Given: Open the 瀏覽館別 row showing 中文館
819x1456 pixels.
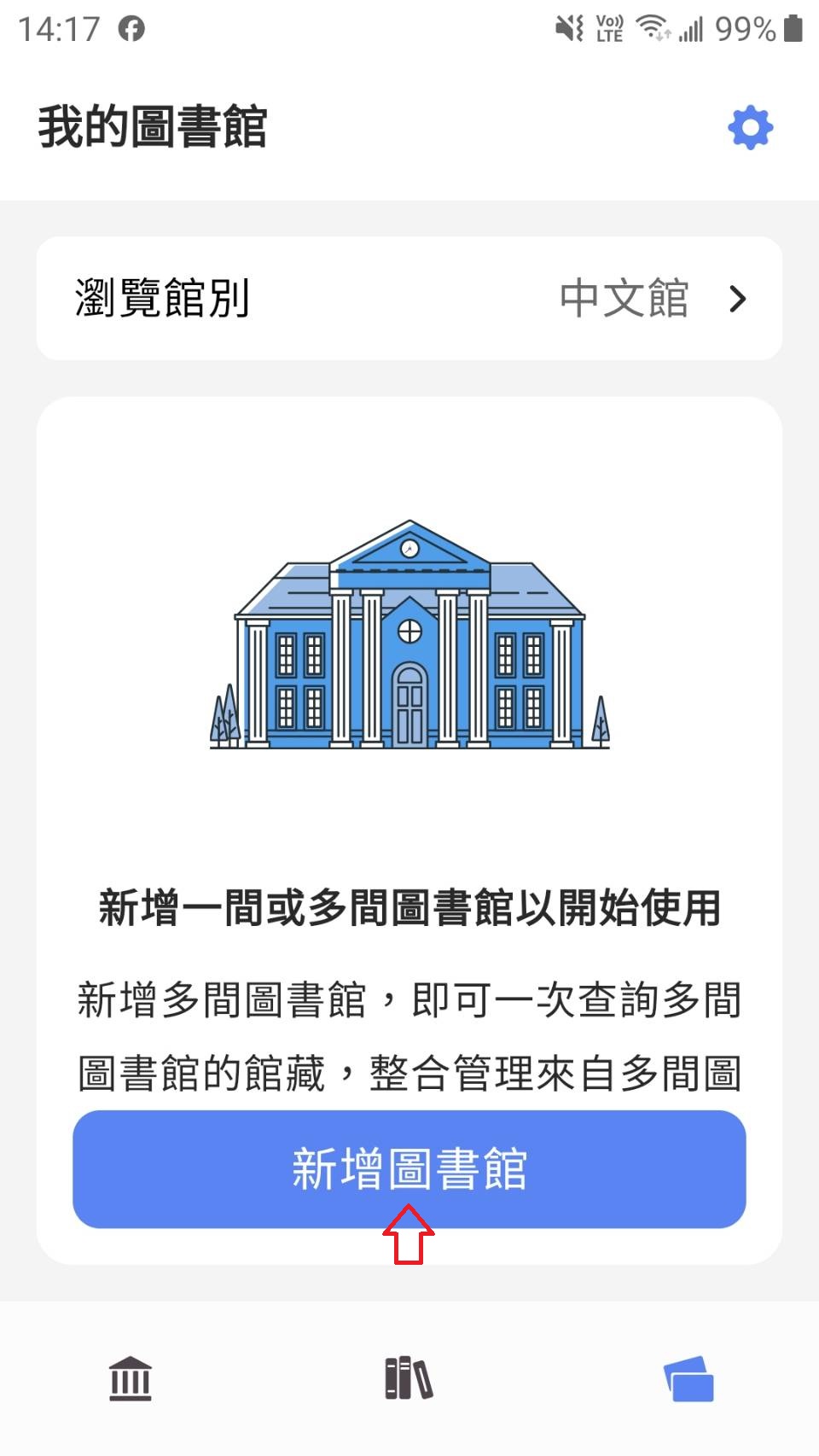Looking at the screenshot, I should pyautogui.click(x=409, y=298).
